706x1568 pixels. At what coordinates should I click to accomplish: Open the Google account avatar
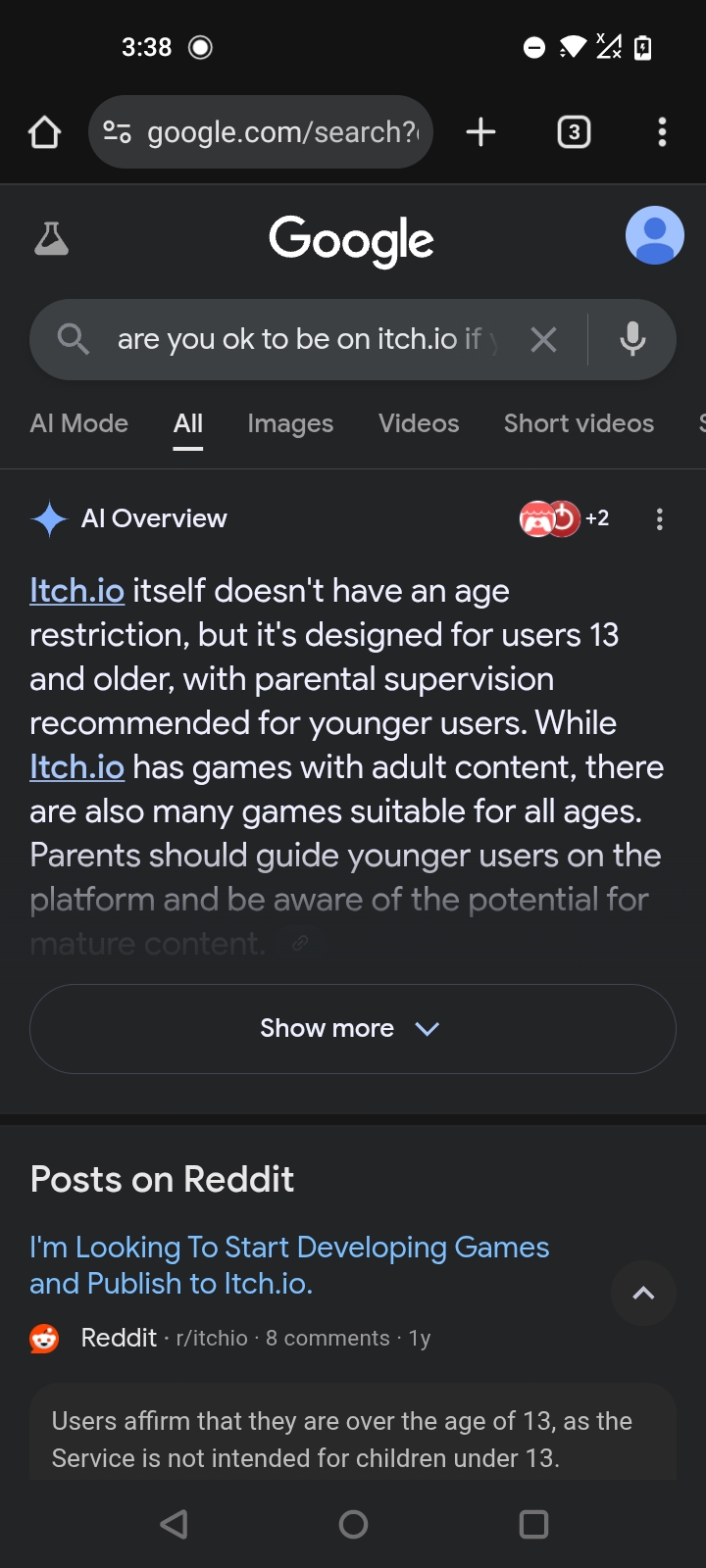654,235
